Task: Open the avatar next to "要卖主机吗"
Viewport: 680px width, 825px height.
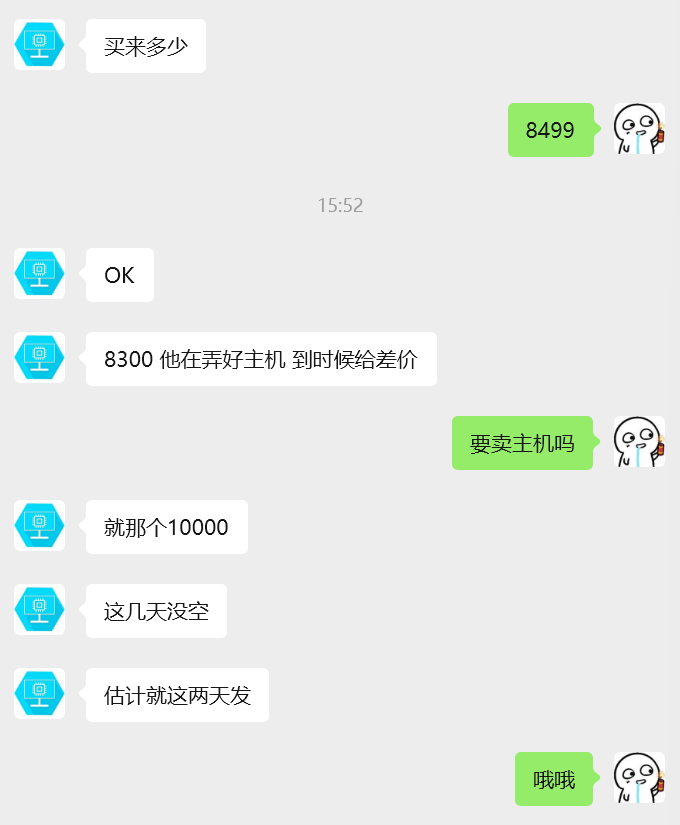Action: 639,442
